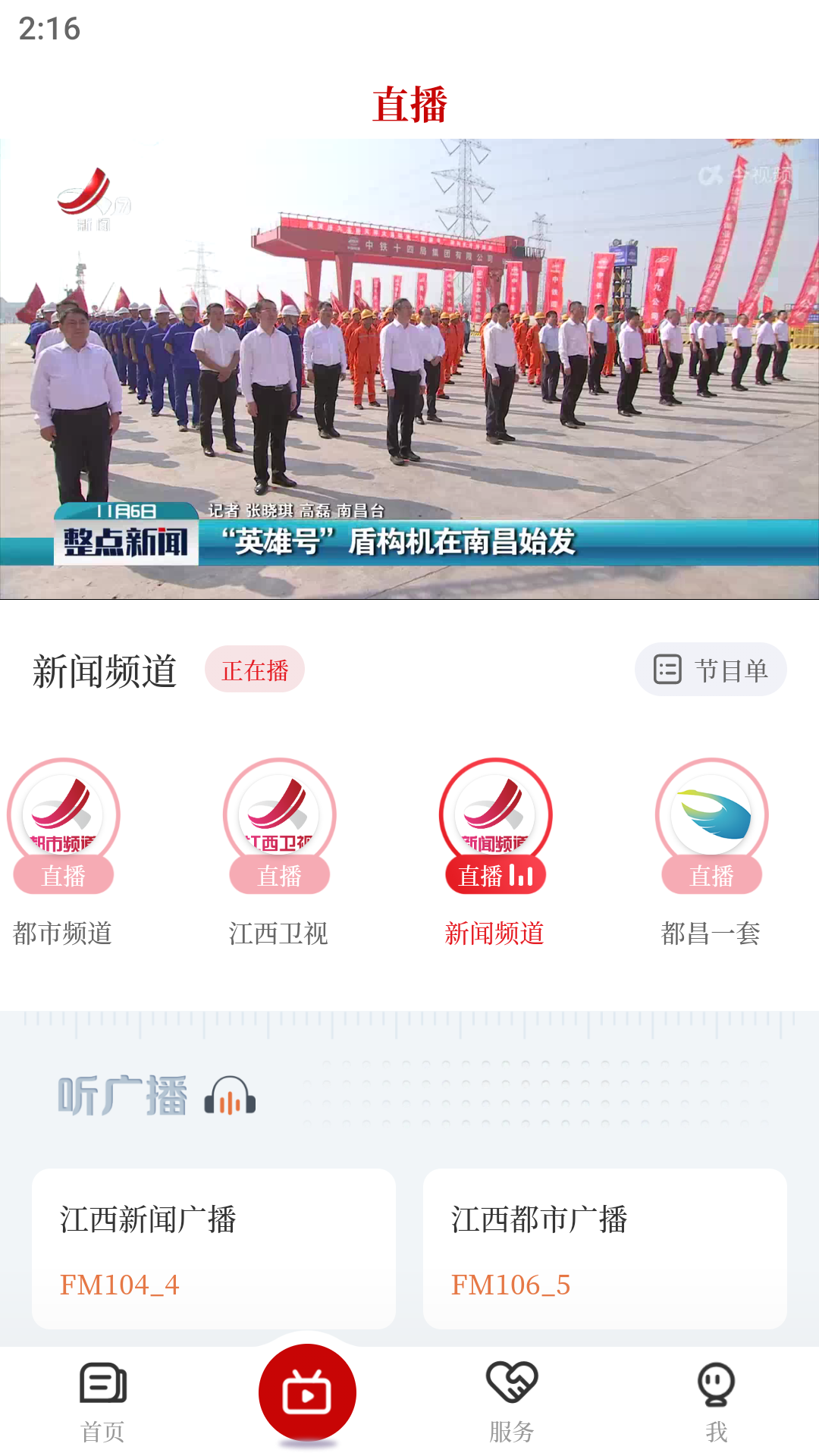819x1456 pixels.
Task: Tap the live video player
Action: click(409, 369)
